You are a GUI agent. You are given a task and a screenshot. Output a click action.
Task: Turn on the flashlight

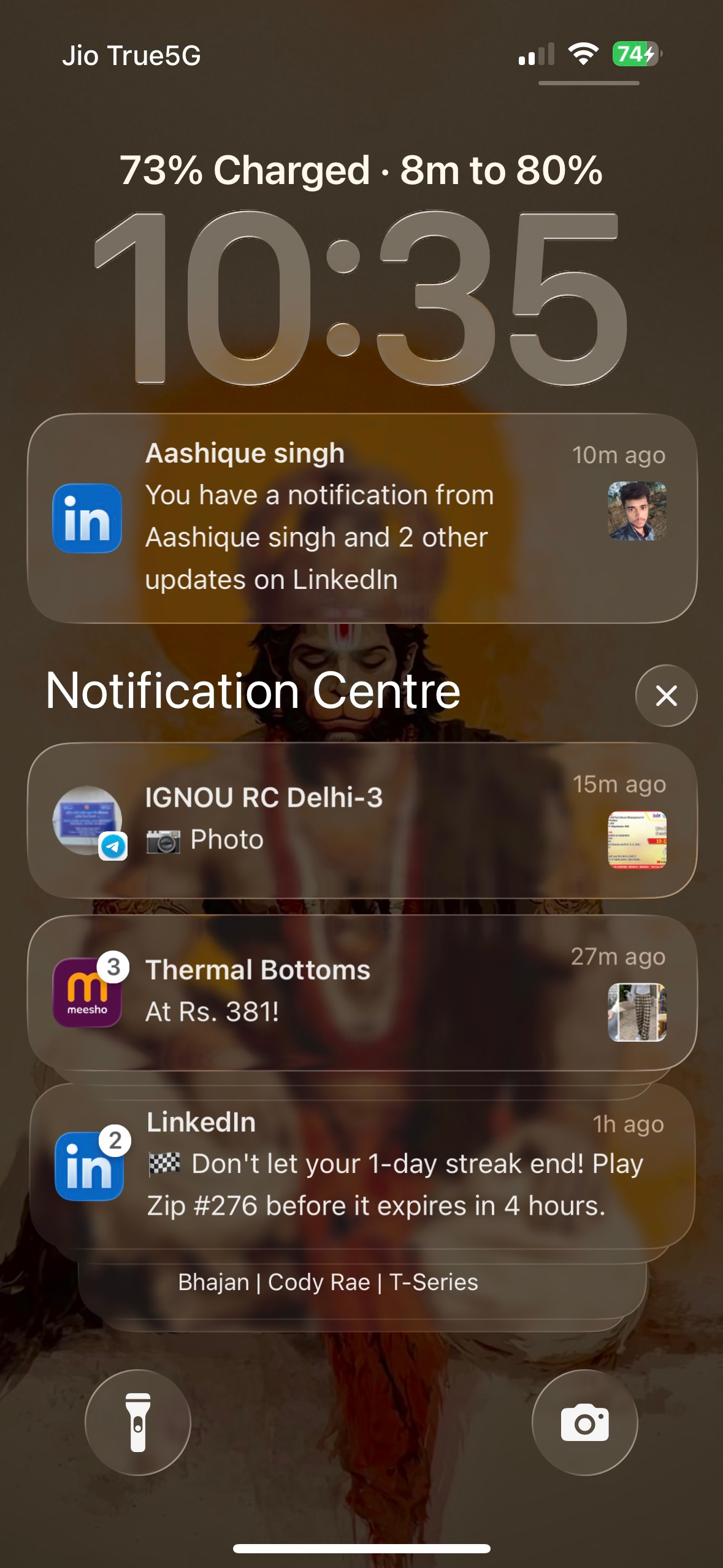click(x=138, y=1422)
